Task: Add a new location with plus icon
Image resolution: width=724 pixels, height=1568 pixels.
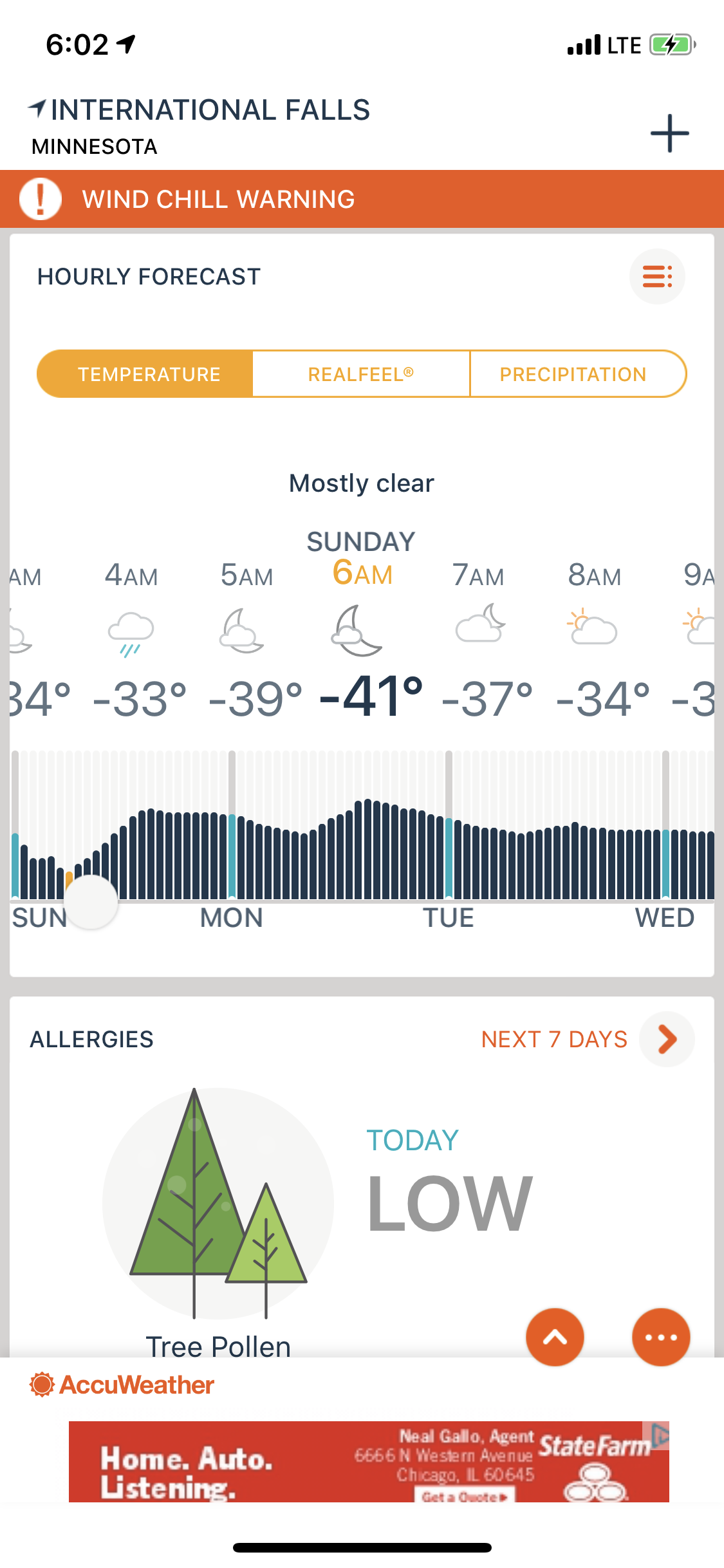Action: [669, 133]
